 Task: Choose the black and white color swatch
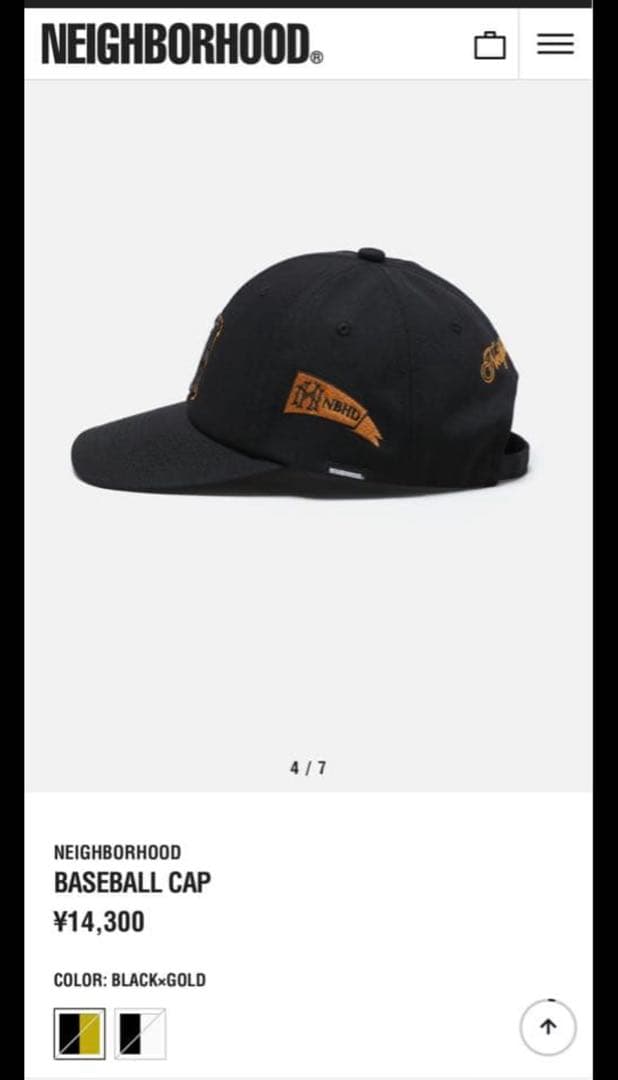pyautogui.click(x=140, y=1033)
